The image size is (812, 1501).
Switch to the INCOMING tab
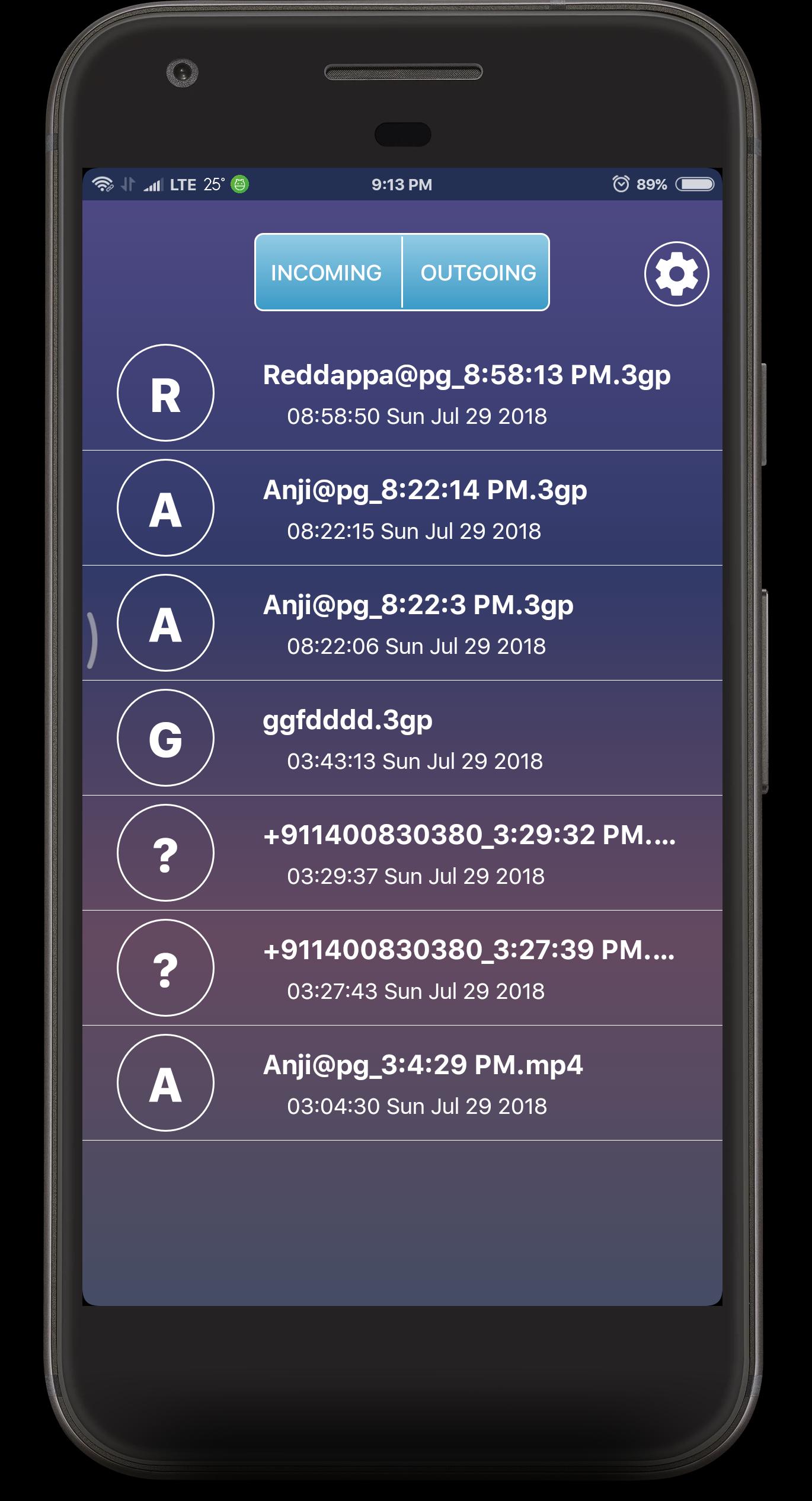(x=327, y=273)
